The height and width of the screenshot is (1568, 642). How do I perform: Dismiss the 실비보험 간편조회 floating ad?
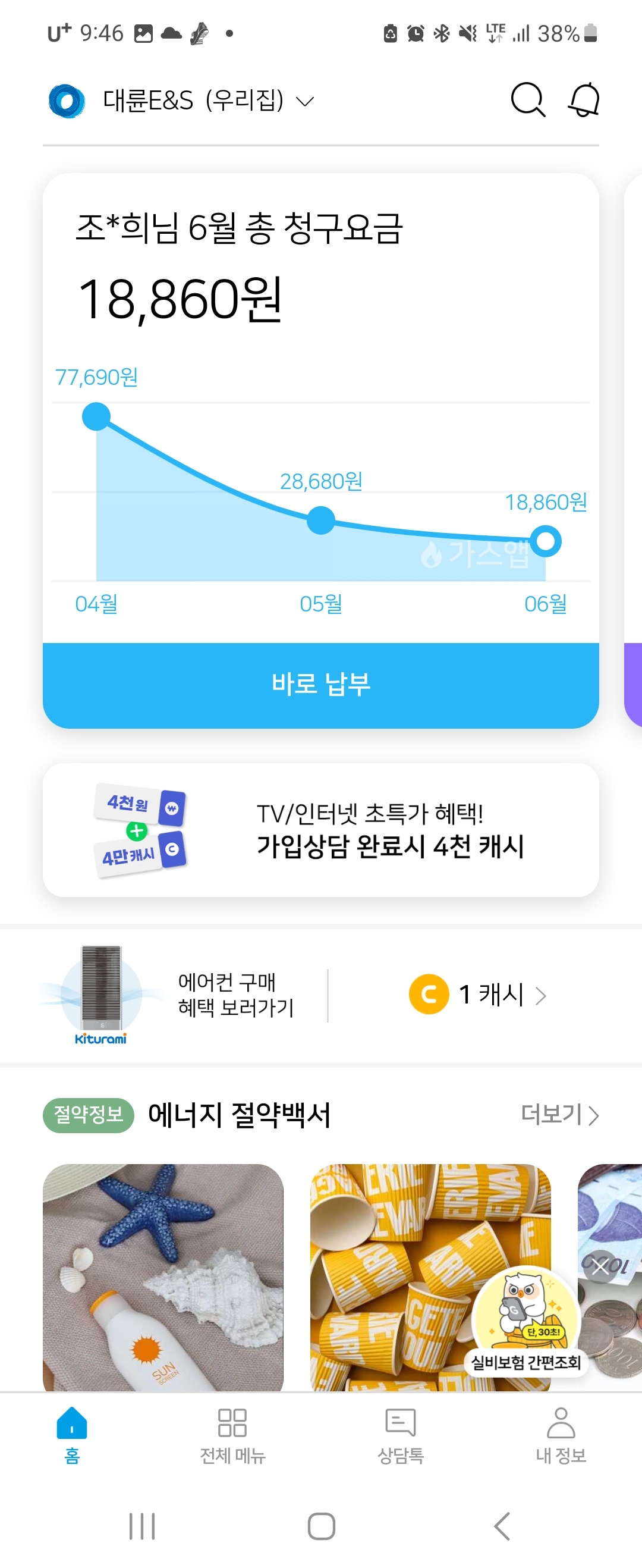click(x=600, y=1267)
